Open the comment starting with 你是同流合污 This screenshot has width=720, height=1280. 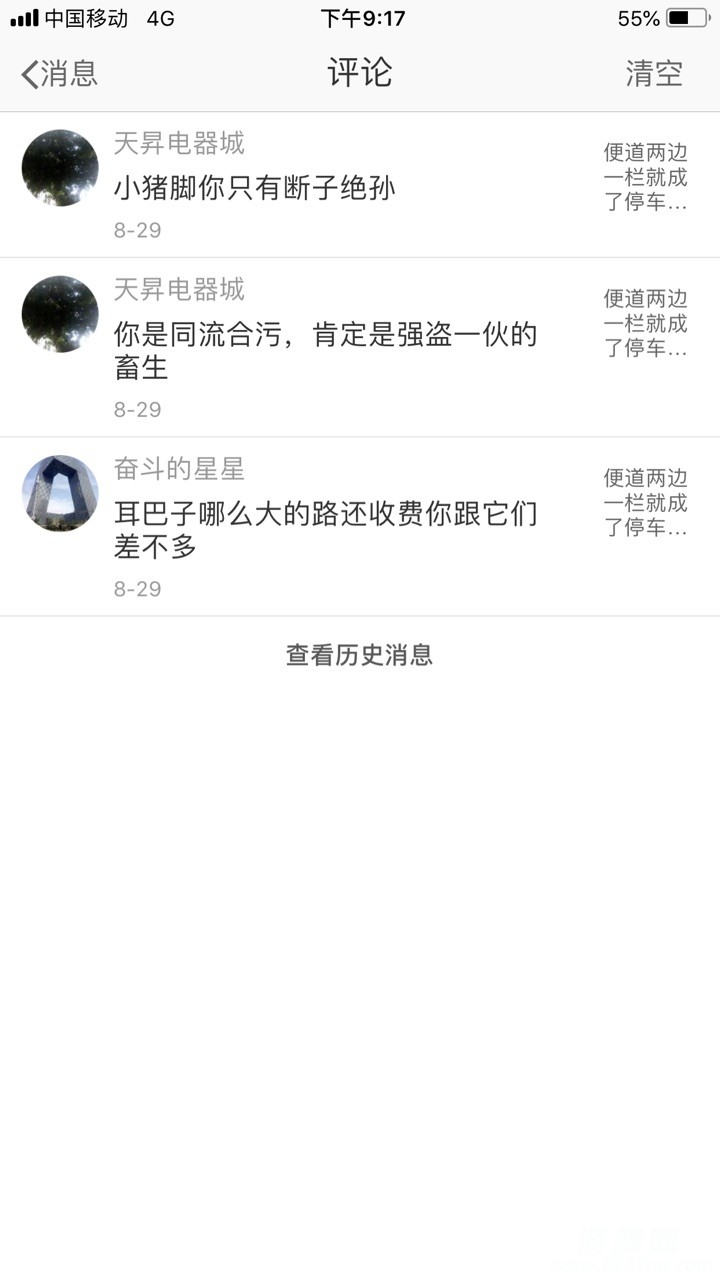coord(325,350)
